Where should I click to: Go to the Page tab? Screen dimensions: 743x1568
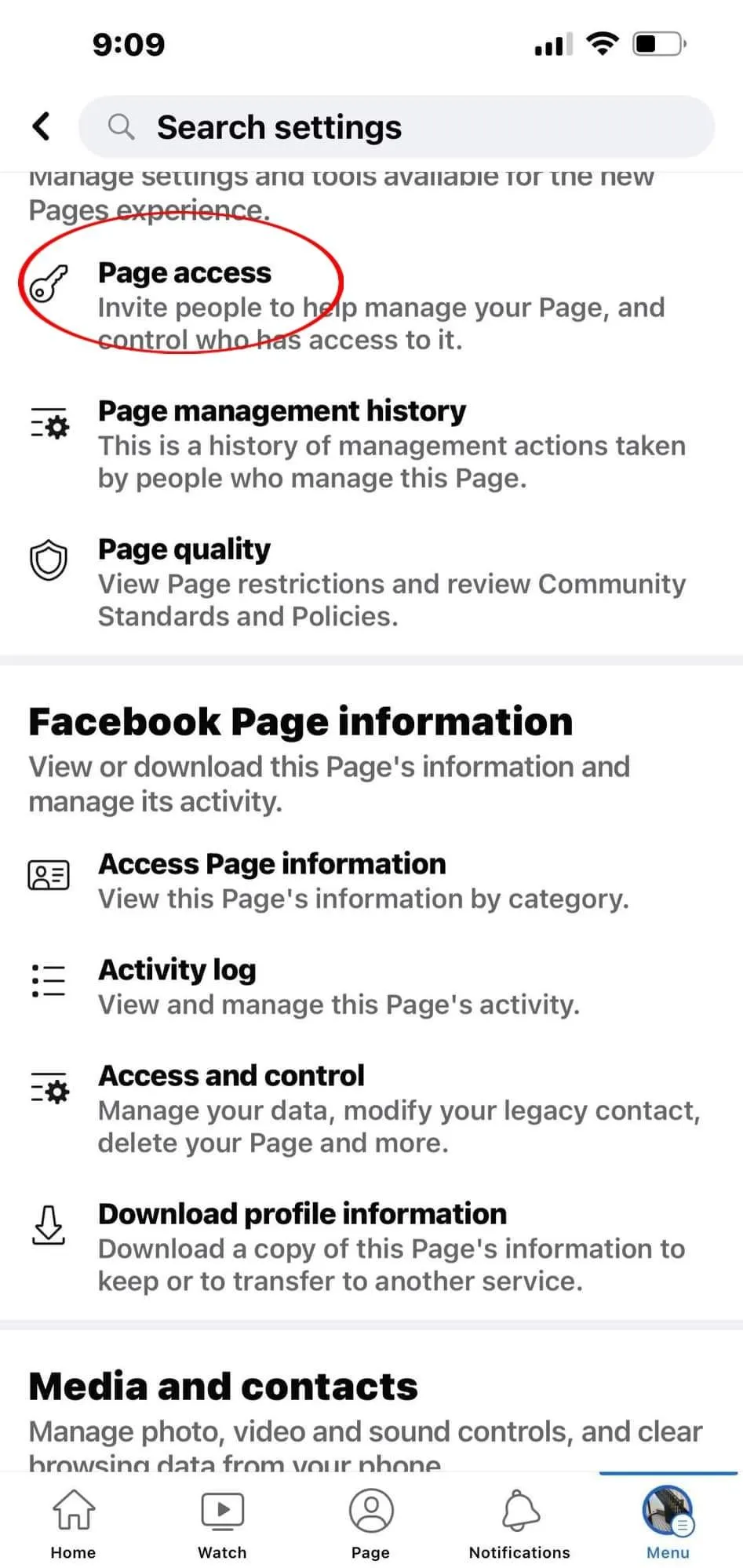tap(371, 1523)
